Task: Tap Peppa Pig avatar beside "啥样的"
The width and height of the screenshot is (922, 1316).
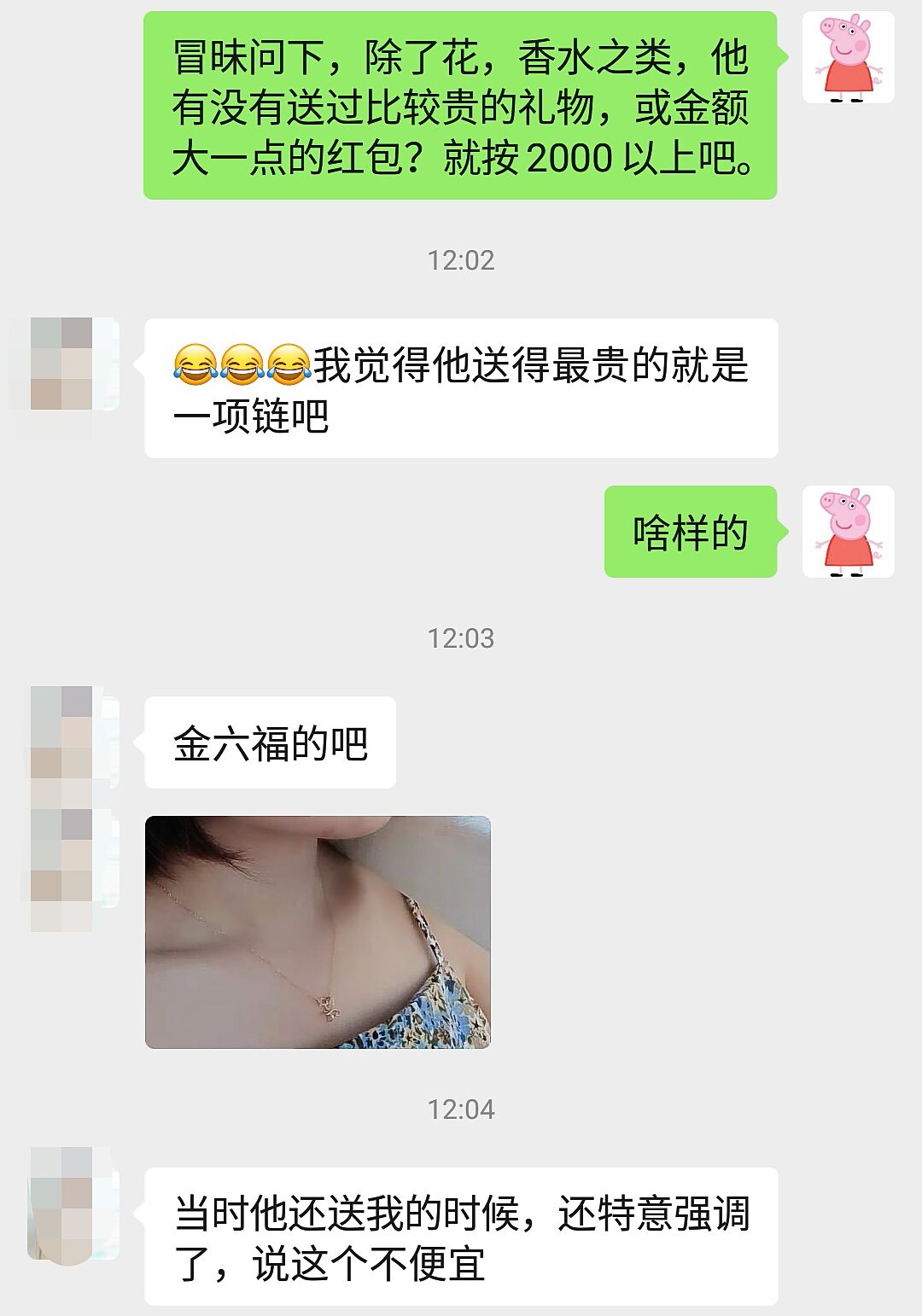Action: [x=848, y=532]
